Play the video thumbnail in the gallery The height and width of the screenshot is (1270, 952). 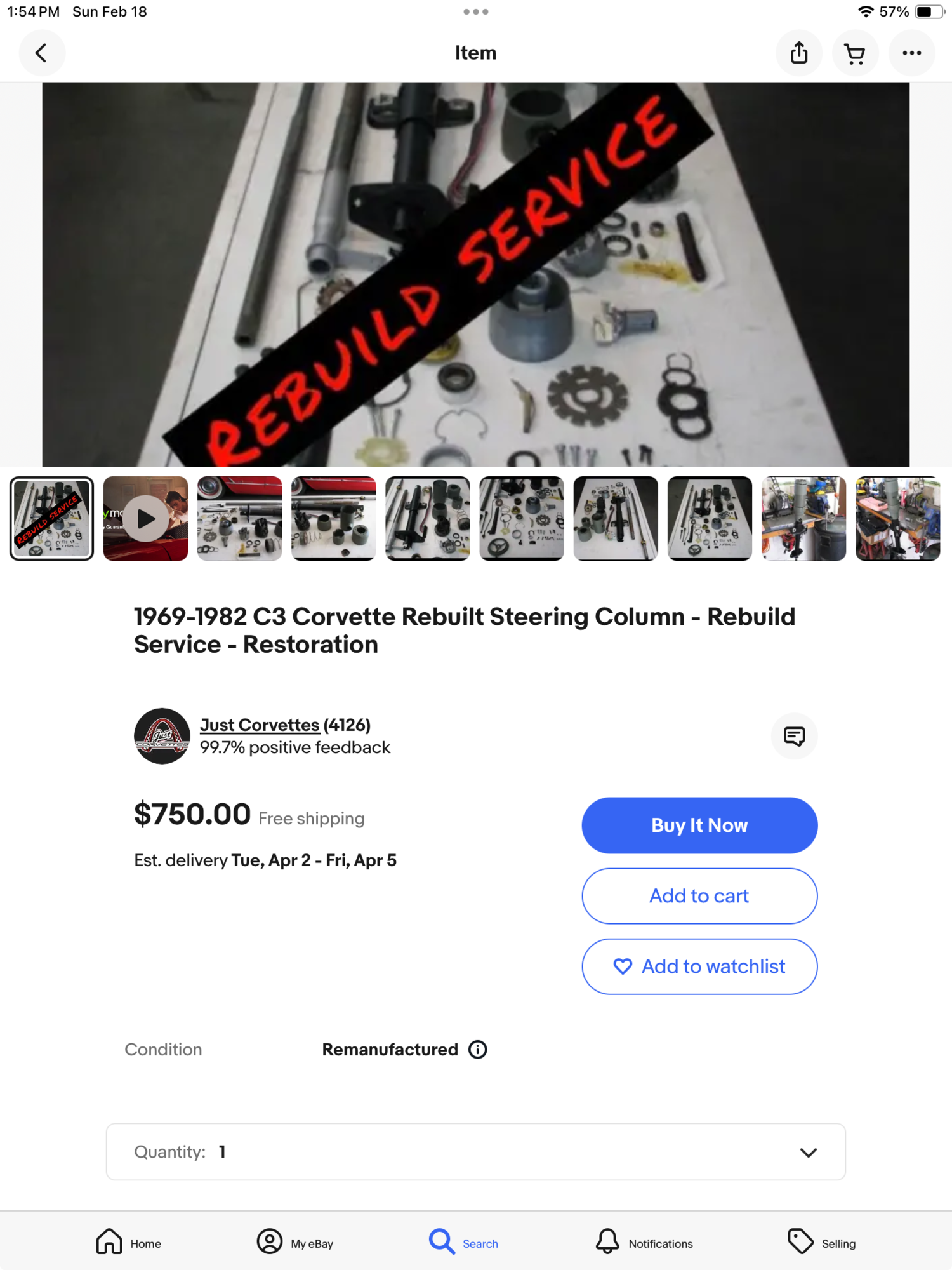pos(146,519)
